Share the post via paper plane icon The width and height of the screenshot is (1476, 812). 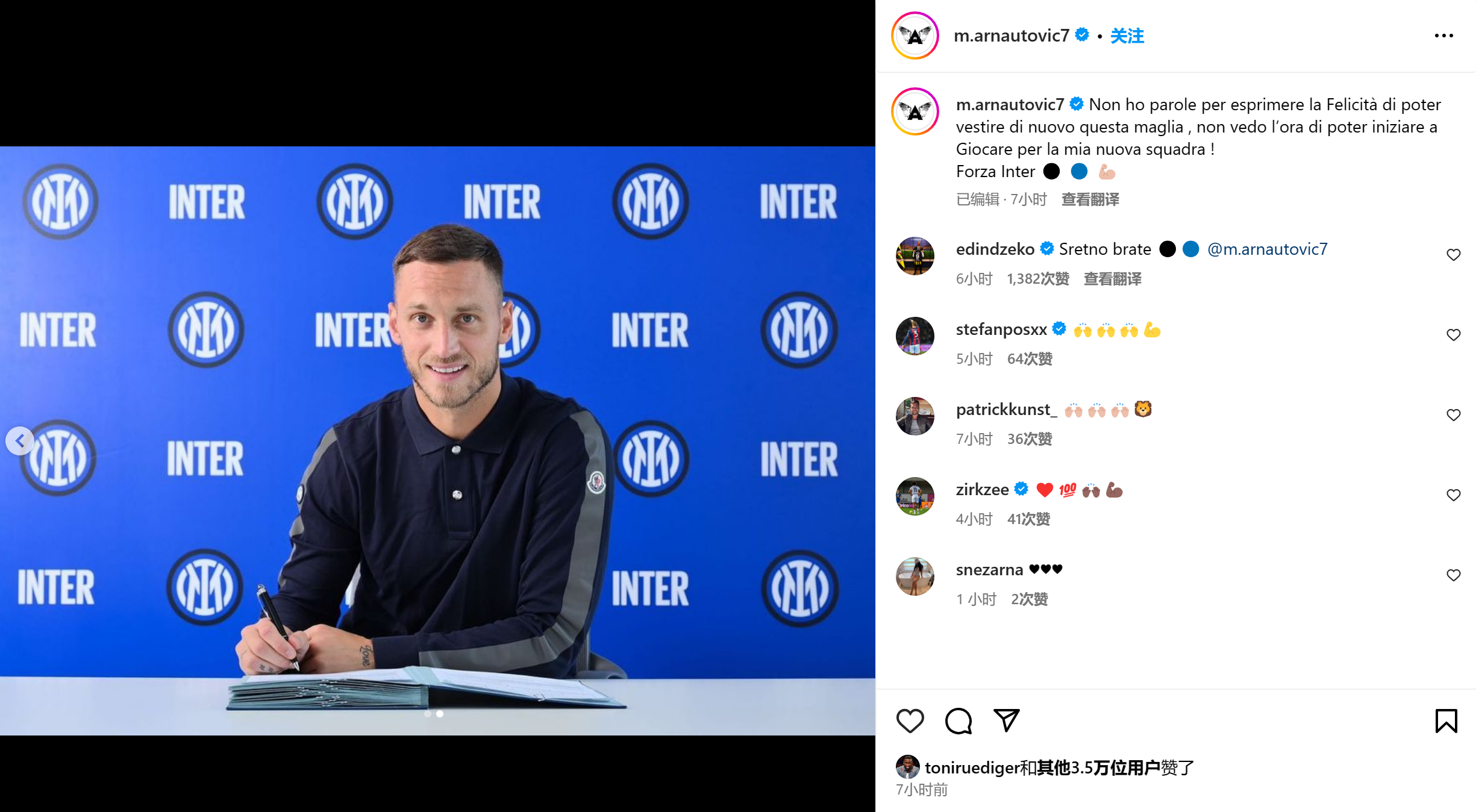(x=1006, y=720)
